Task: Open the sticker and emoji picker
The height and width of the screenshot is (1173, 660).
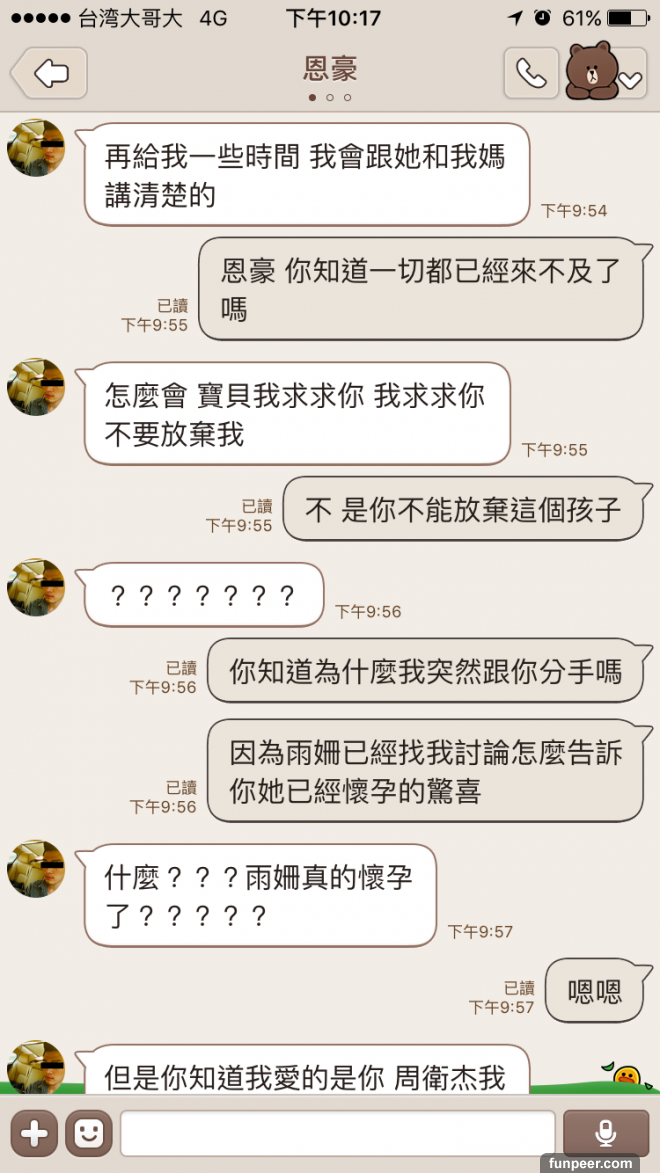Action: (x=89, y=1132)
